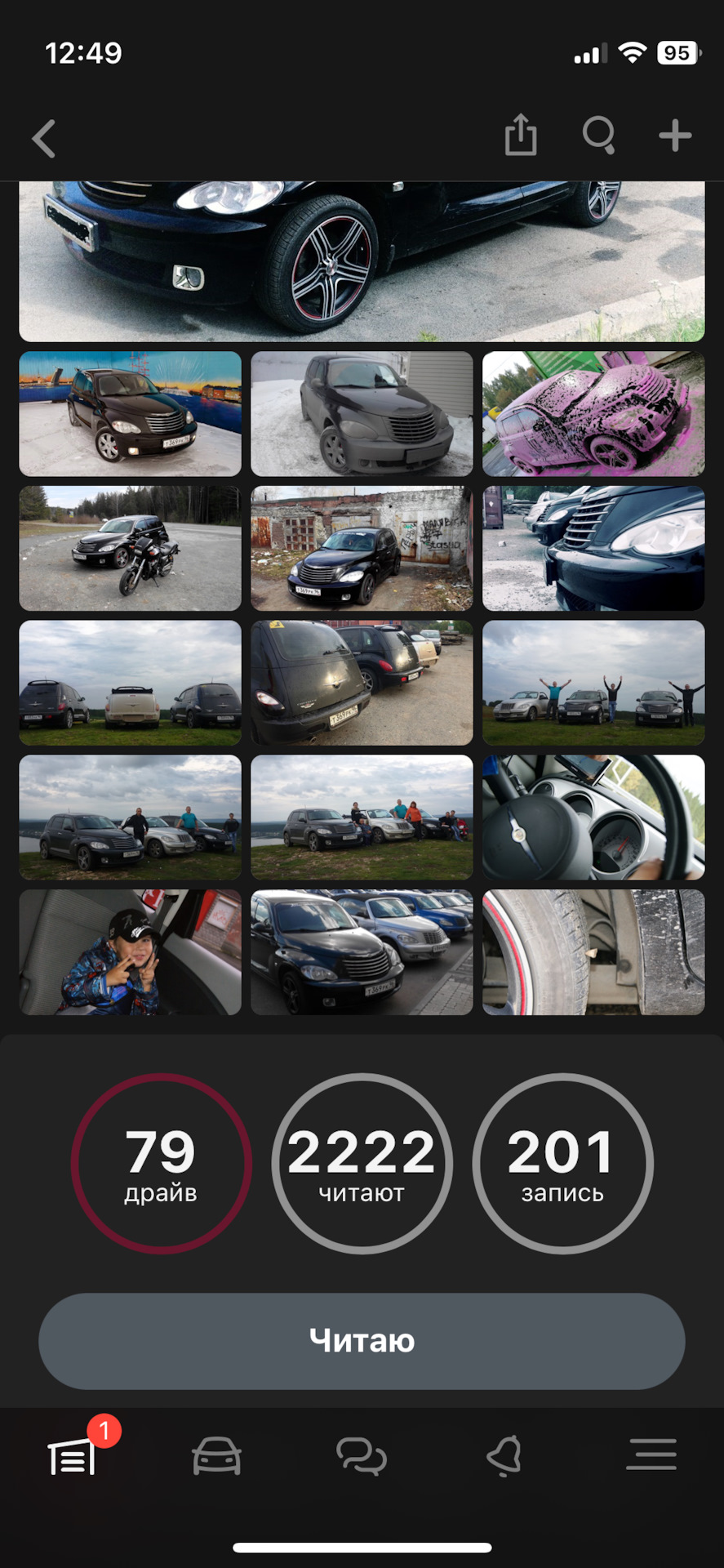Screen dimensions: 724x1568
Task: Open the hamburger menu tab
Action: click(x=651, y=1456)
